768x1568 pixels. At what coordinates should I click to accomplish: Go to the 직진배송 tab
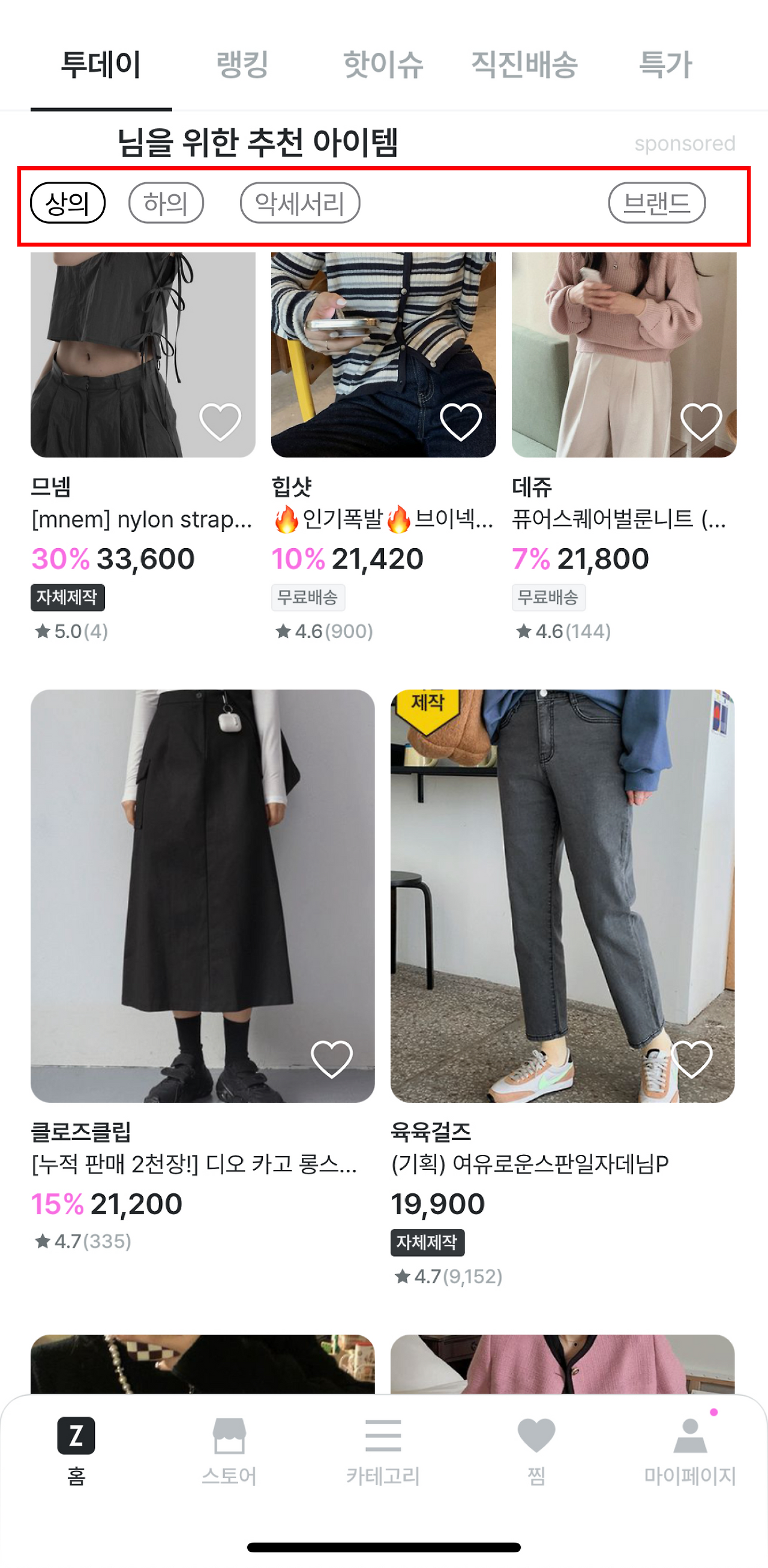point(524,65)
